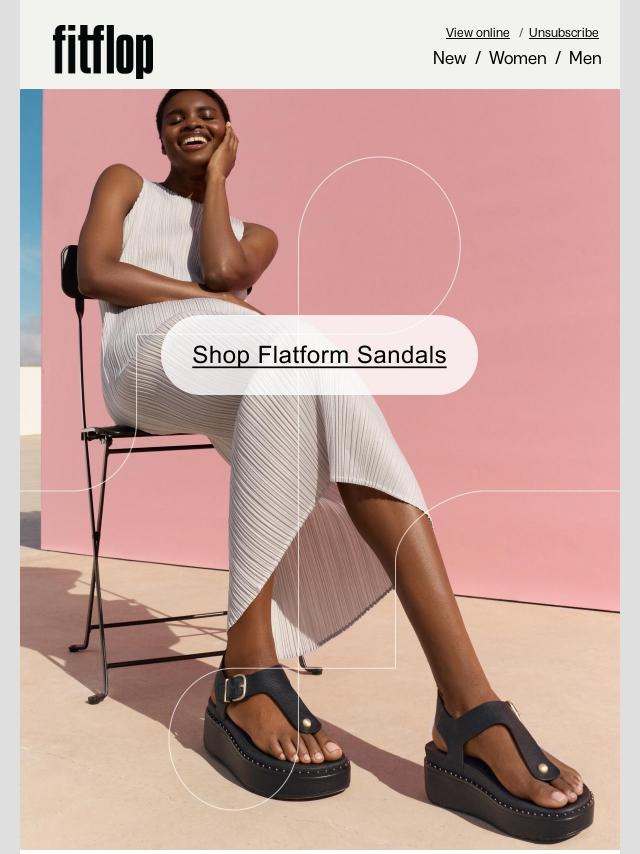640x854 pixels.
Task: Open the View online link
Action: coord(477,33)
